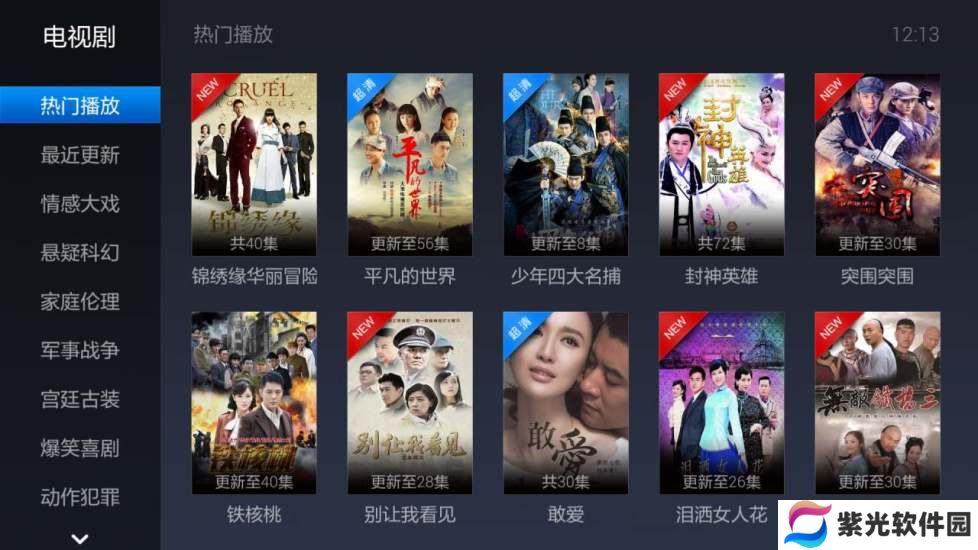The width and height of the screenshot is (978, 550).
Task: Select the 军事战争 category
Action: (x=80, y=350)
